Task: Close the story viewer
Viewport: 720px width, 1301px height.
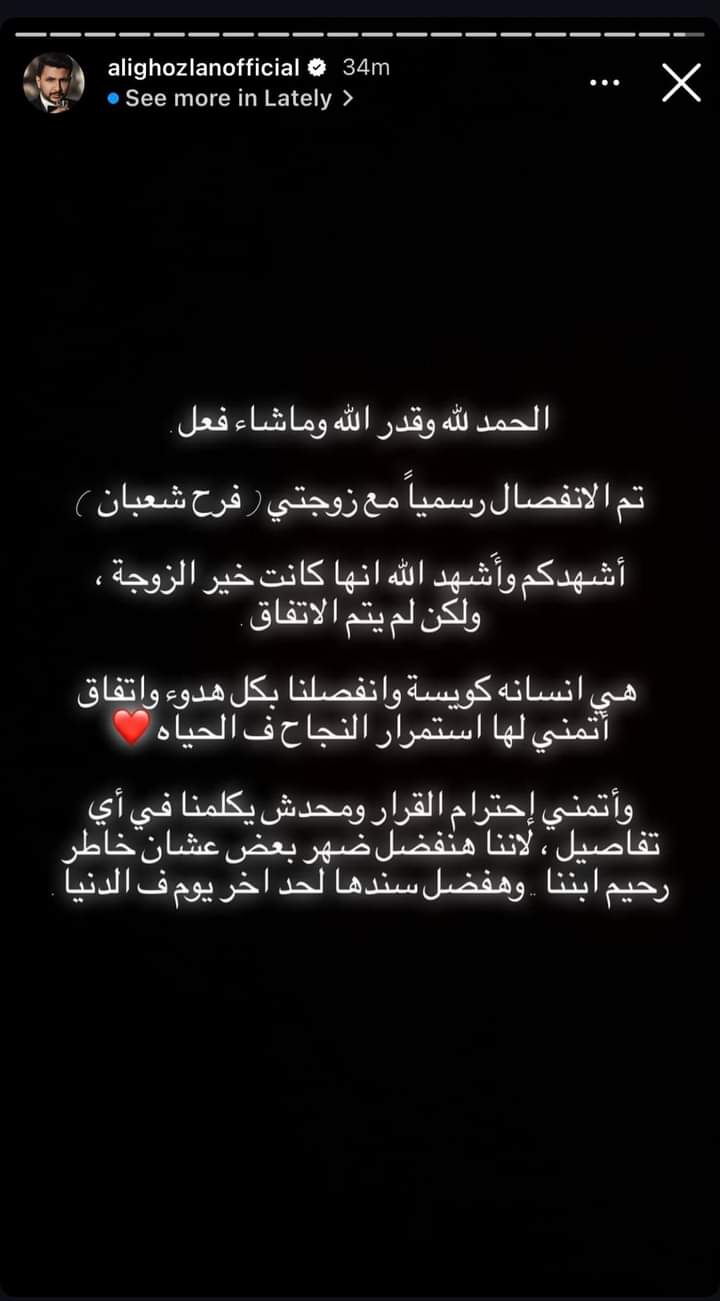Action: [681, 83]
